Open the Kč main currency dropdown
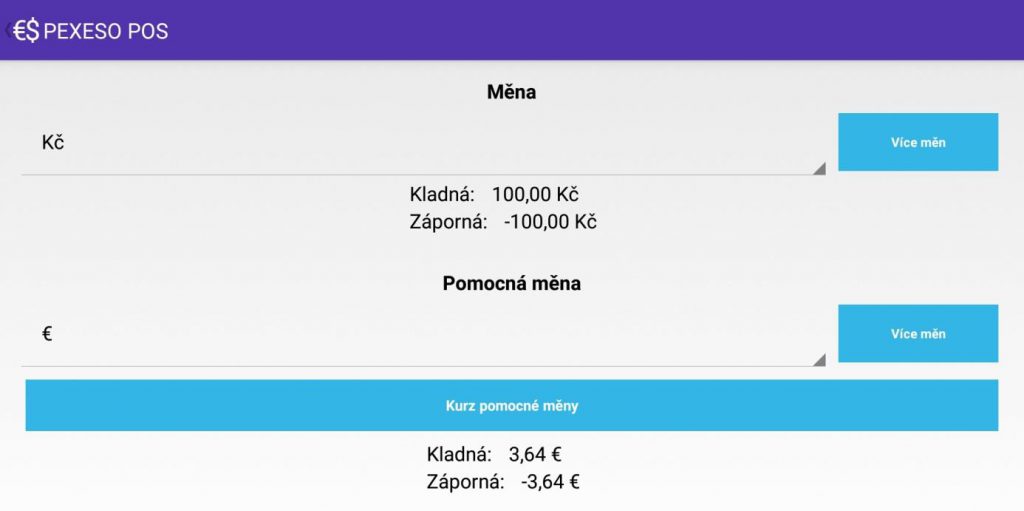The image size is (1024, 511). 423,144
